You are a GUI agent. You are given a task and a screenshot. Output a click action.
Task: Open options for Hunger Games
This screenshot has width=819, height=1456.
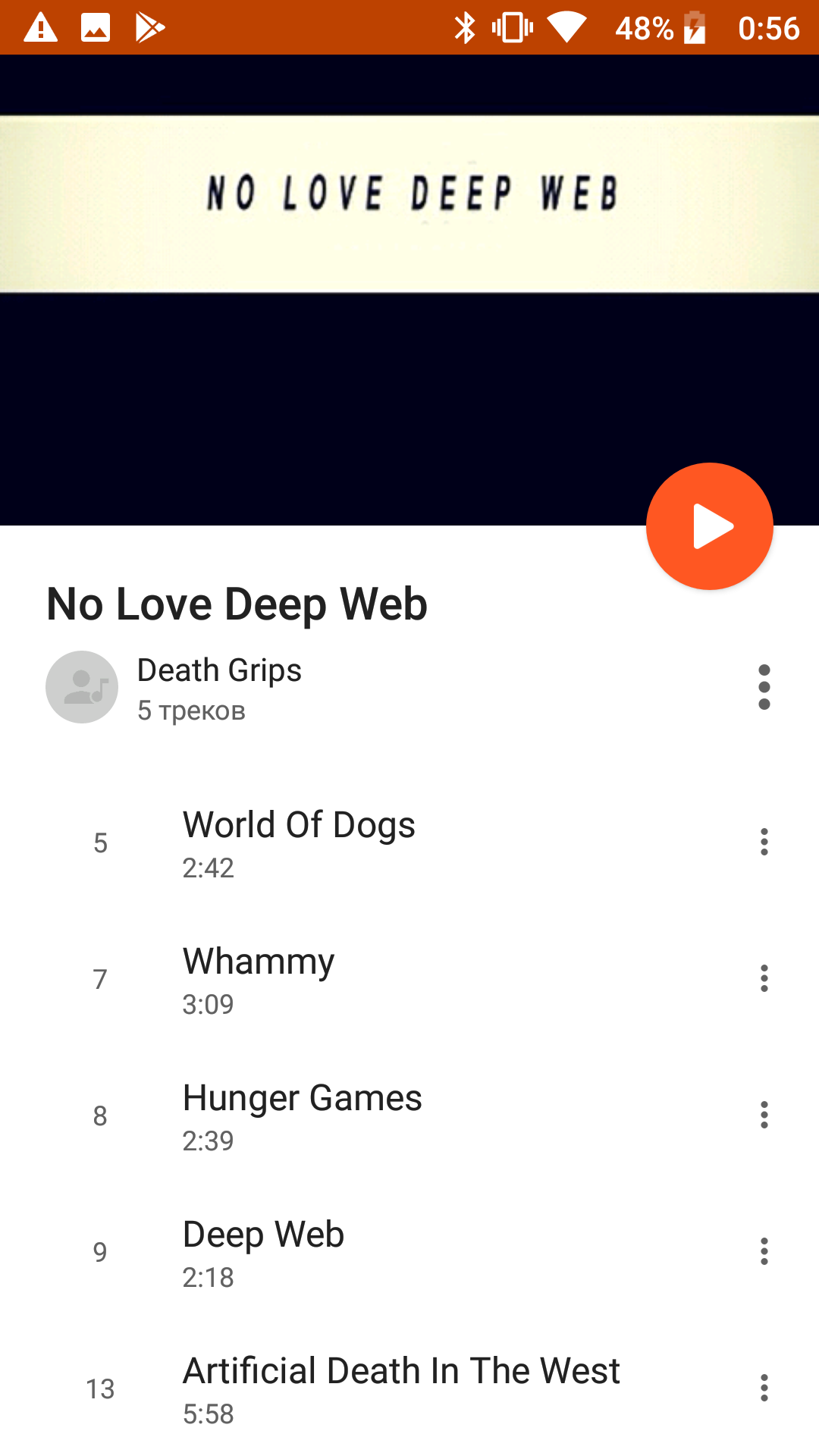pos(764,1115)
